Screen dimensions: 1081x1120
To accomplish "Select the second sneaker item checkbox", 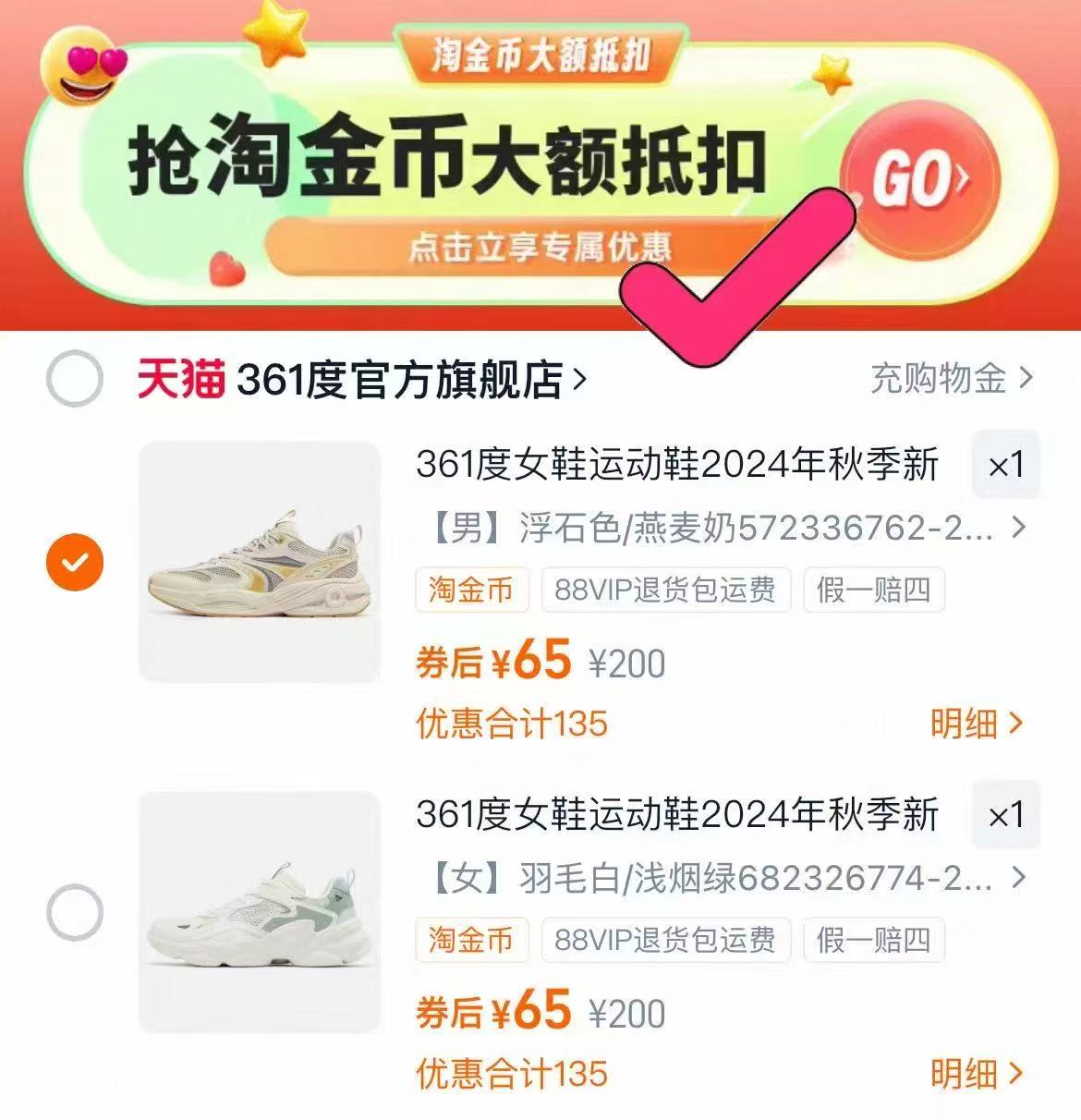I will [x=77, y=911].
